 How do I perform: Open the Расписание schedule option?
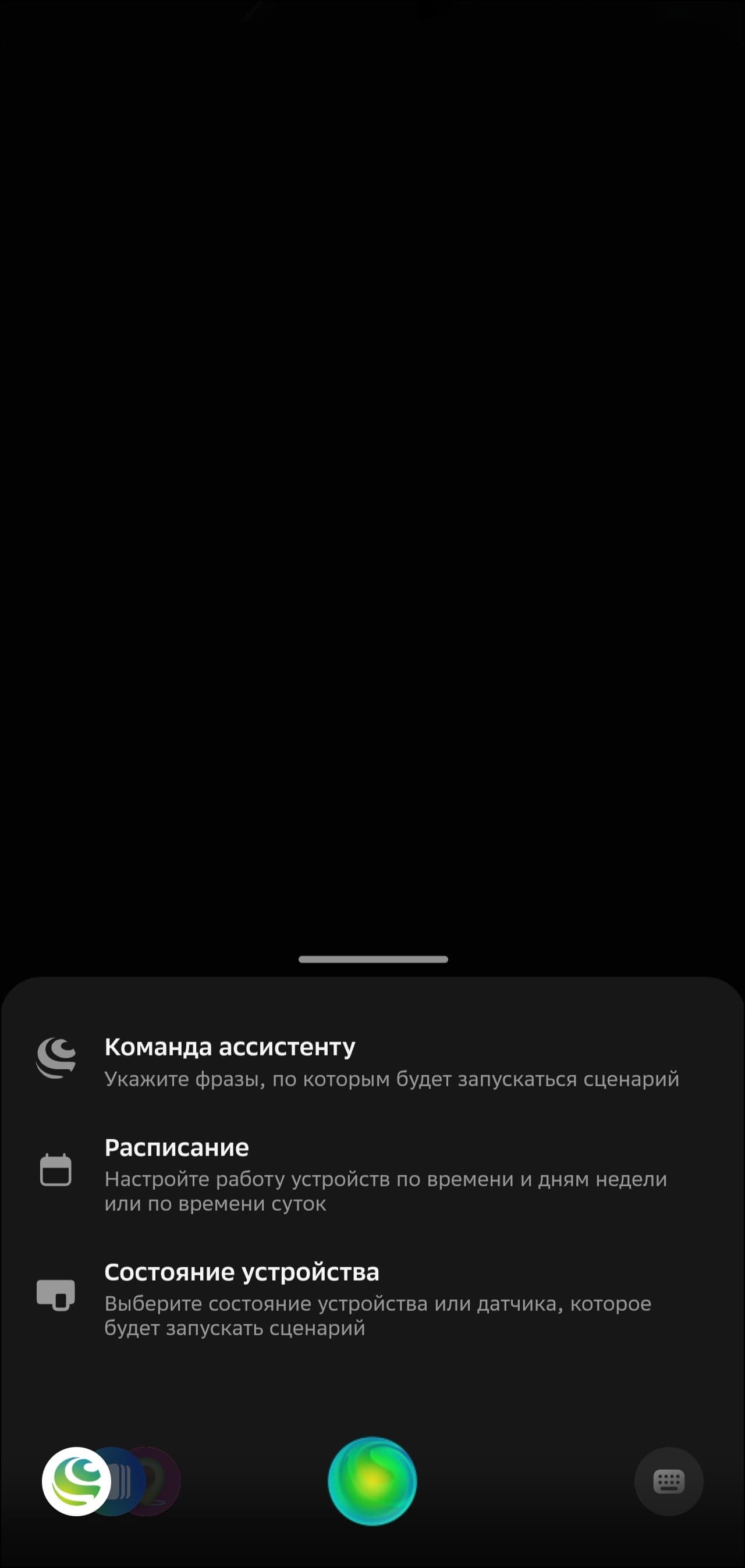372,1174
